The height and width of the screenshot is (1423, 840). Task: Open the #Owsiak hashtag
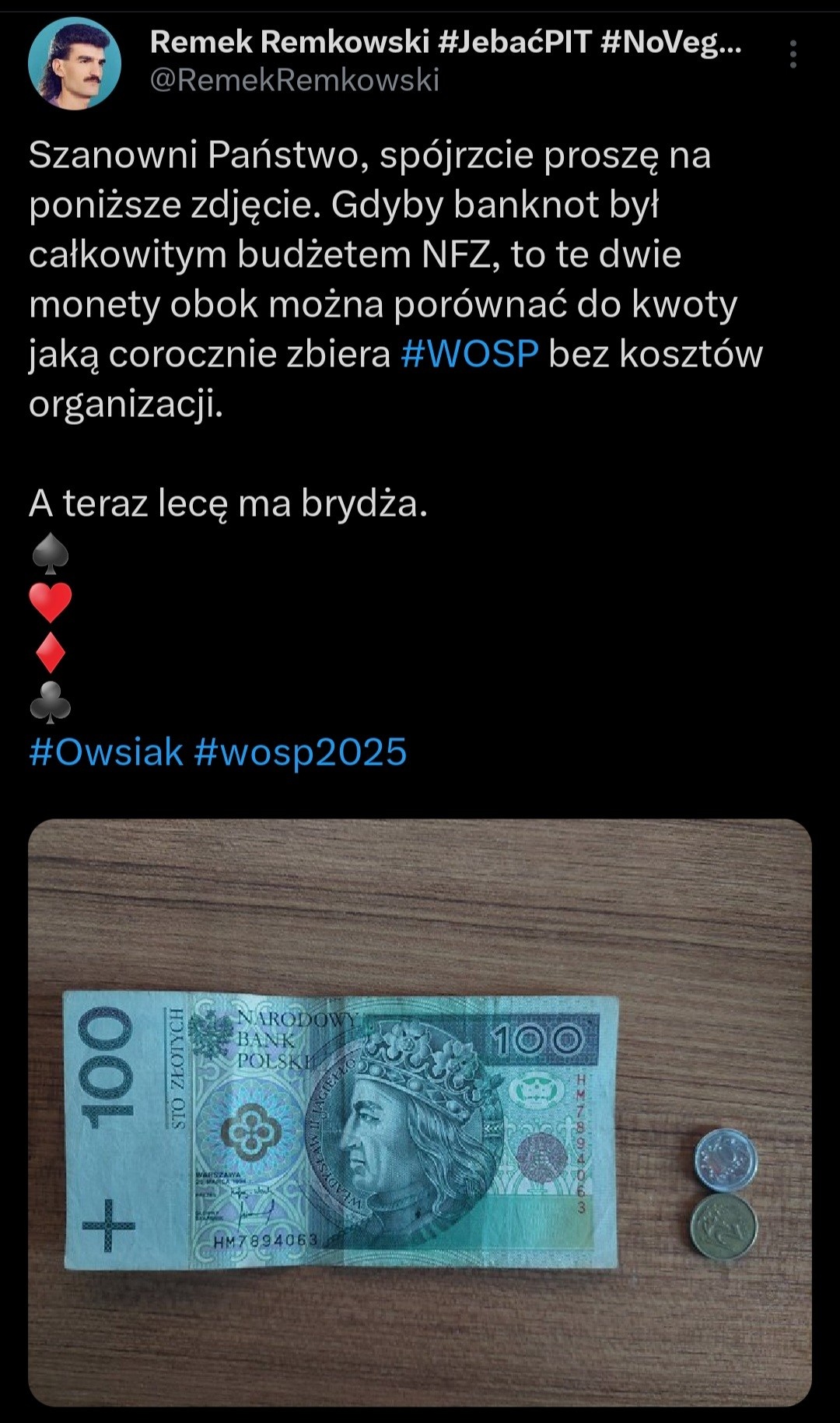(106, 752)
